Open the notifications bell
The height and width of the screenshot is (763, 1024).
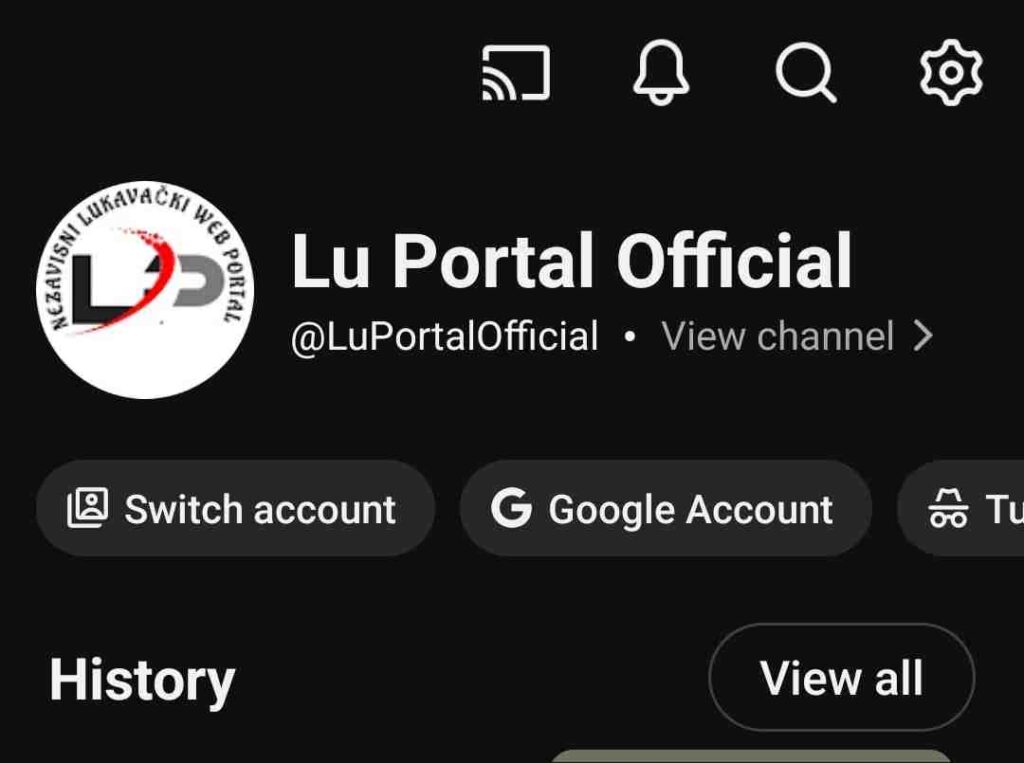click(661, 73)
